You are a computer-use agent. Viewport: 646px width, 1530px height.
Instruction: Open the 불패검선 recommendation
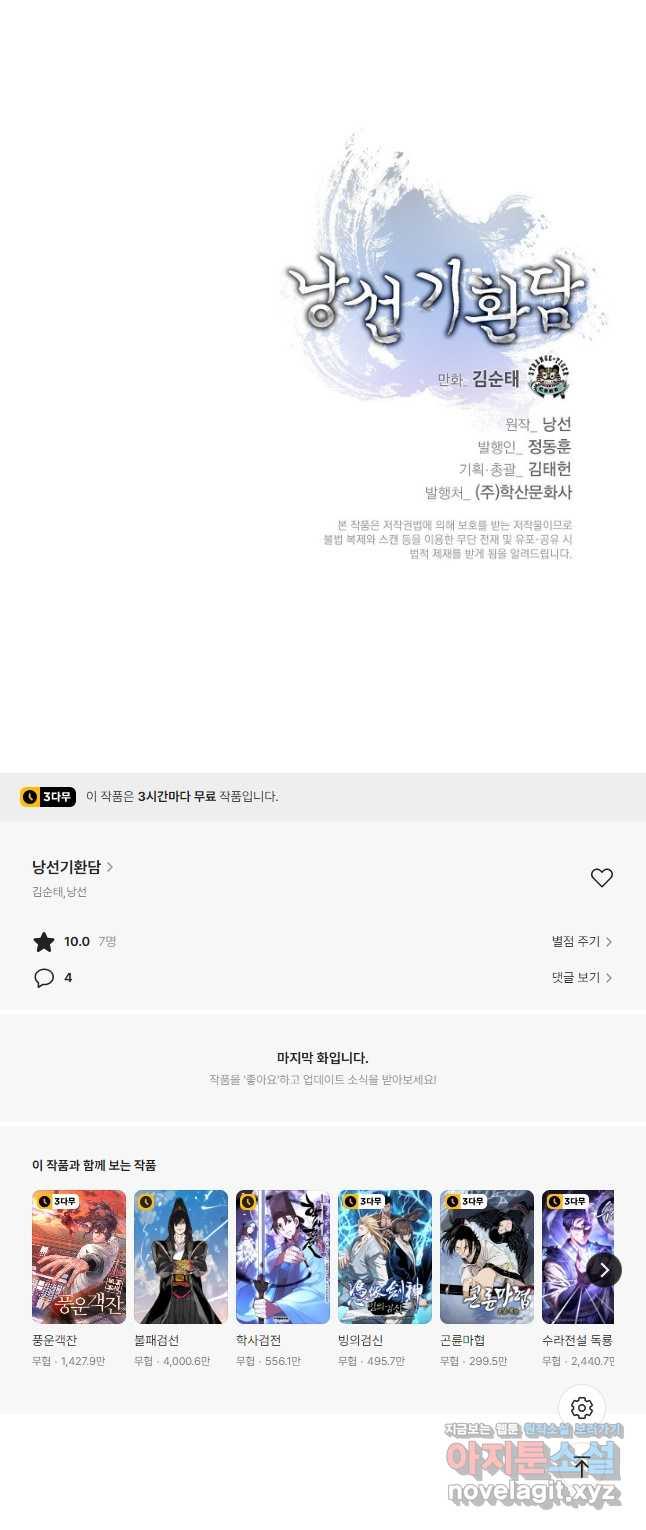point(181,1257)
